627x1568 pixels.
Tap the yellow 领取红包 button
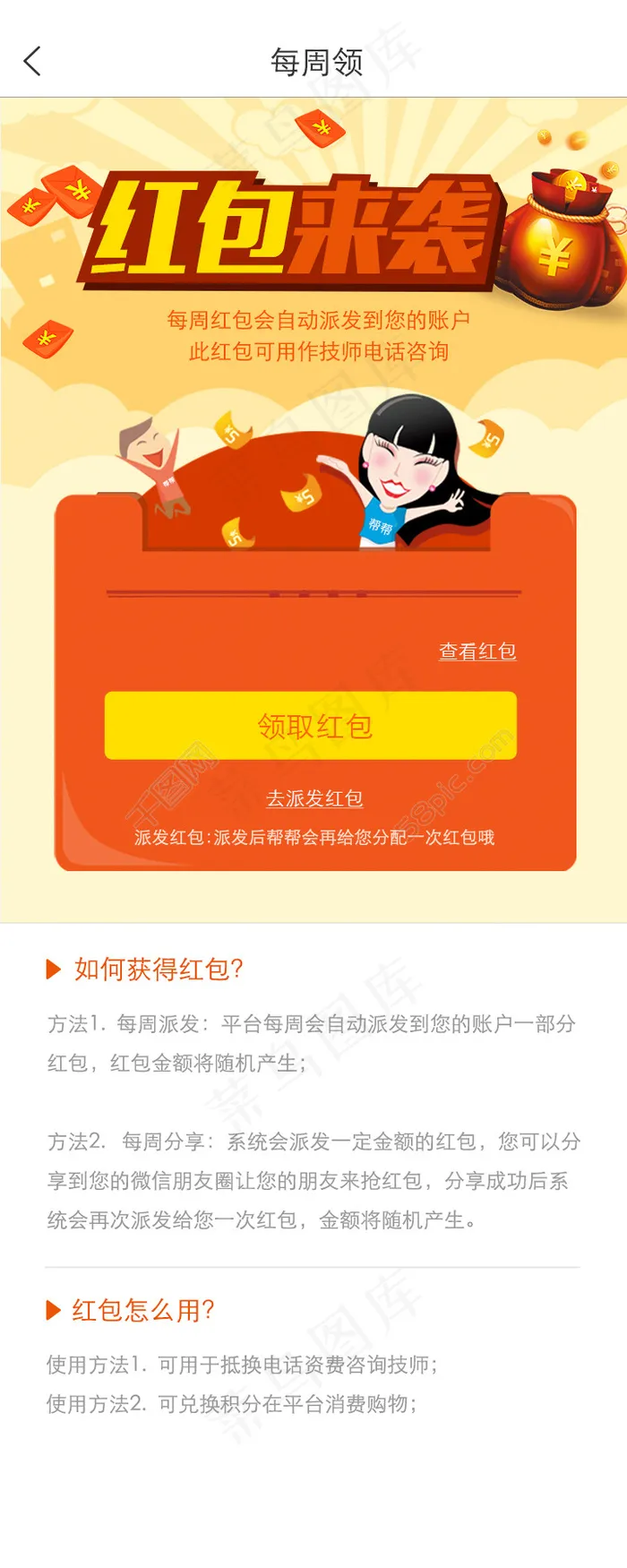click(x=311, y=726)
